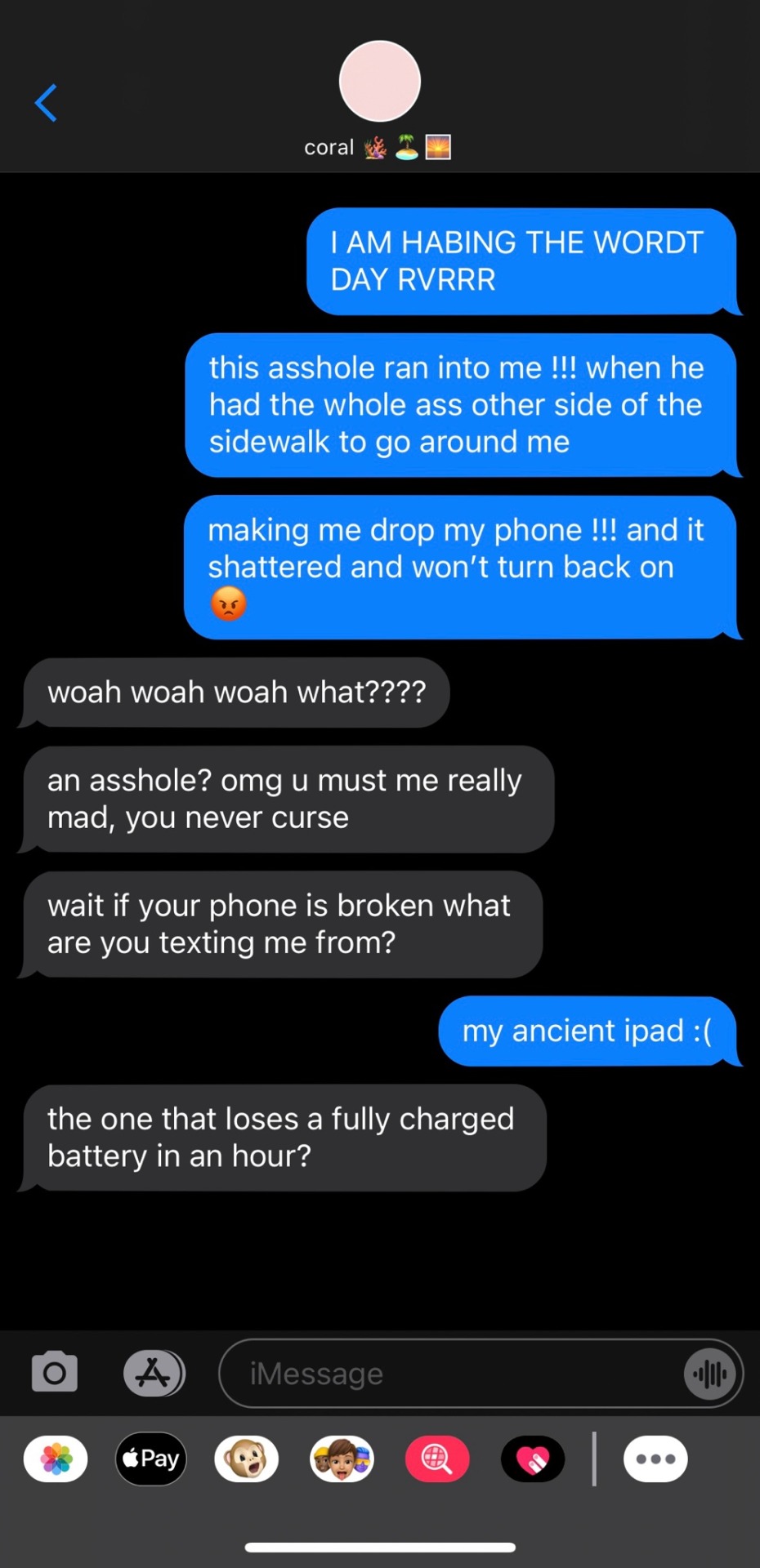Open the Photos app in the drawer
The width and height of the screenshot is (760, 1568).
[56, 1459]
